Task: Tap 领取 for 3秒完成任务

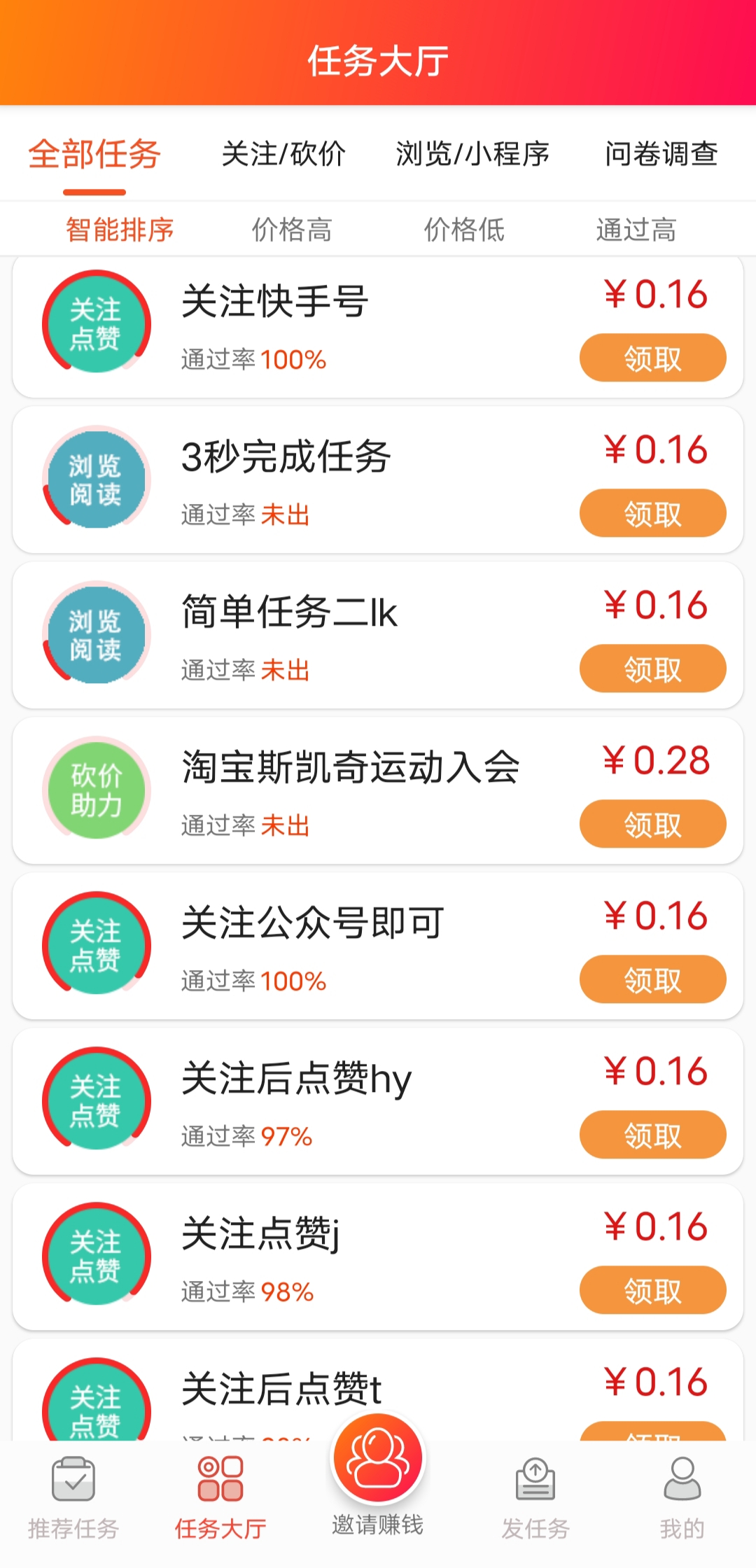Action: pyautogui.click(x=652, y=514)
